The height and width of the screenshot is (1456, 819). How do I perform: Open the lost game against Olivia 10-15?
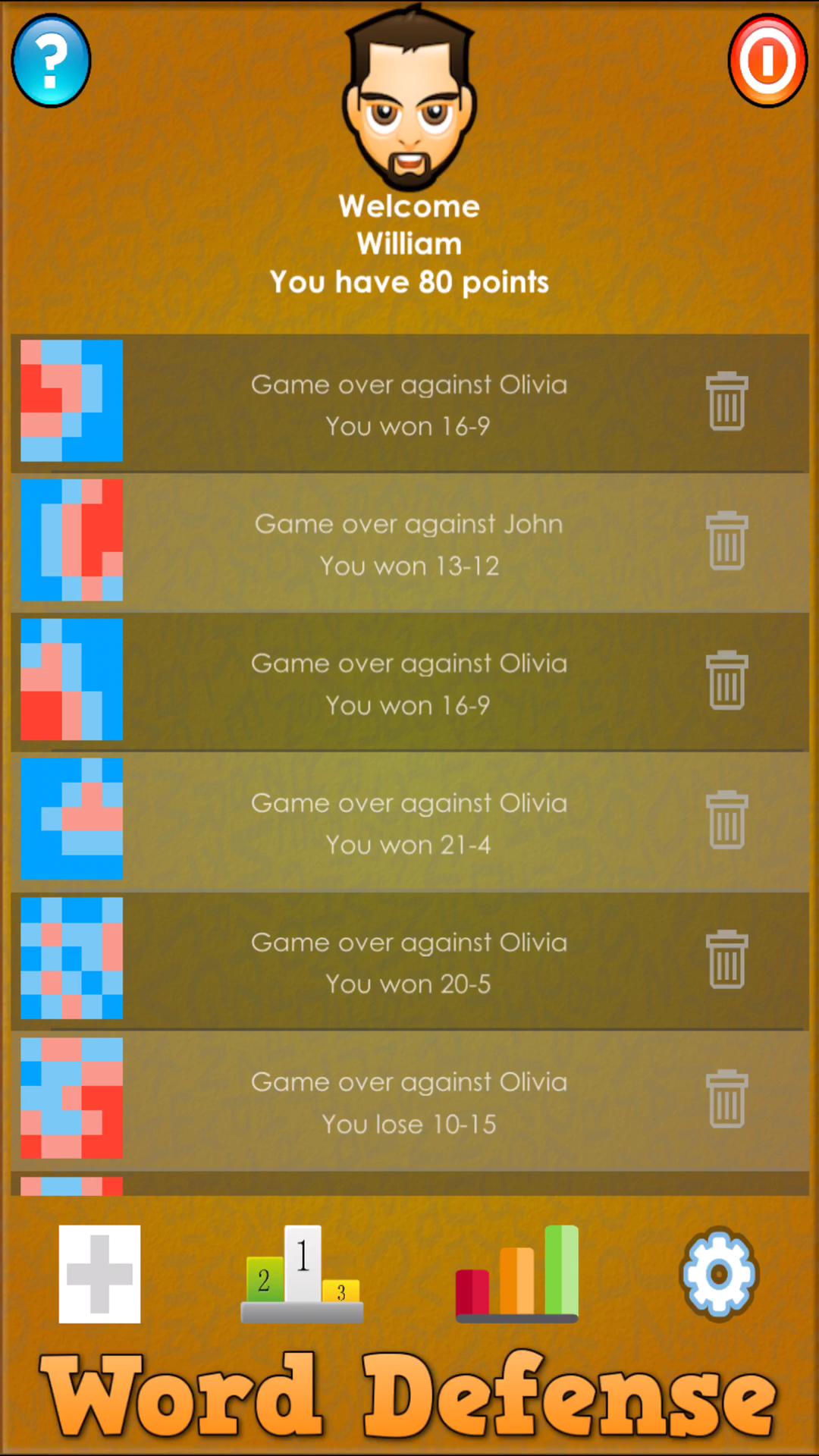tap(409, 1102)
